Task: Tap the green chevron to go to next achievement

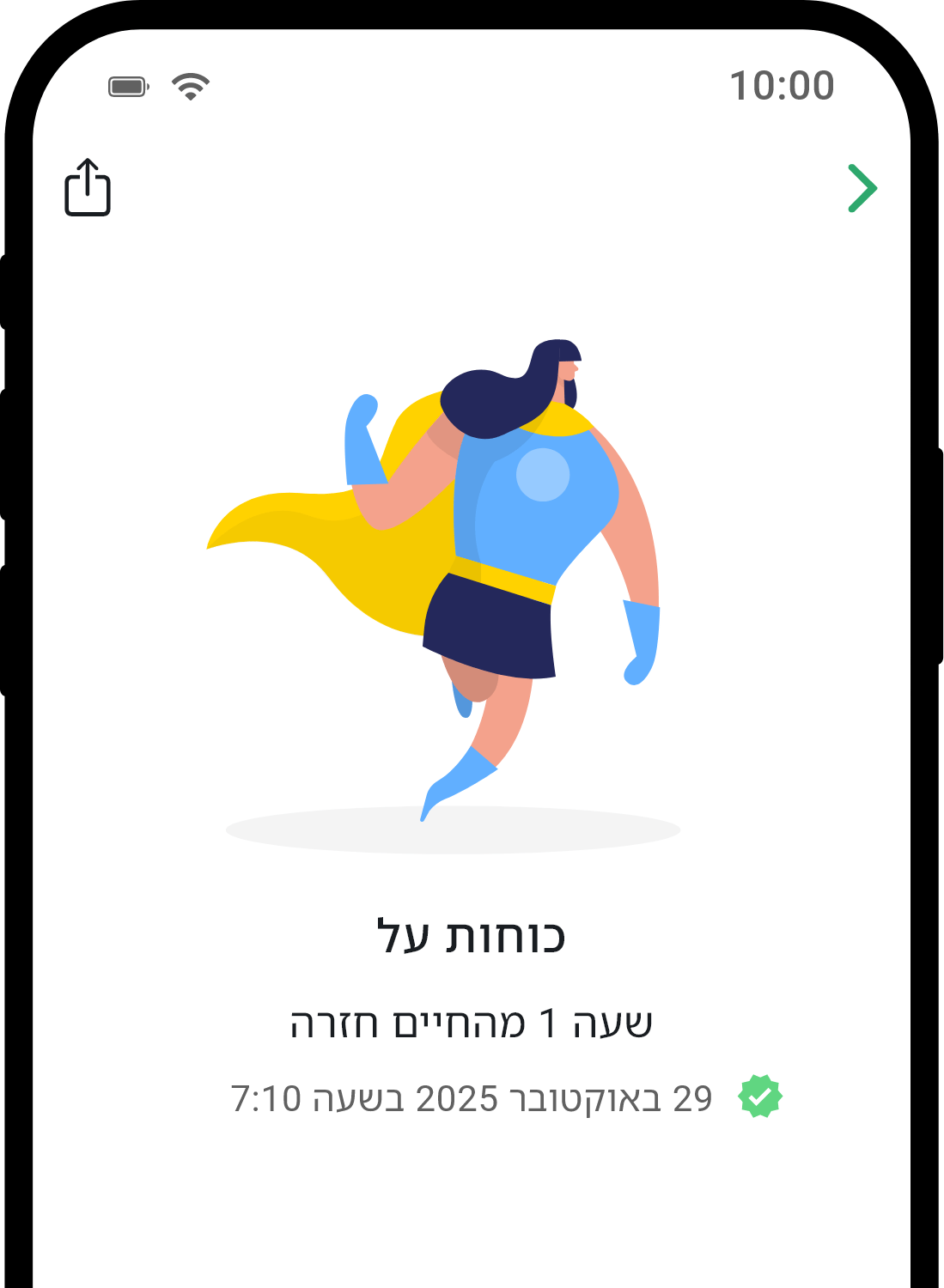Action: [863, 188]
